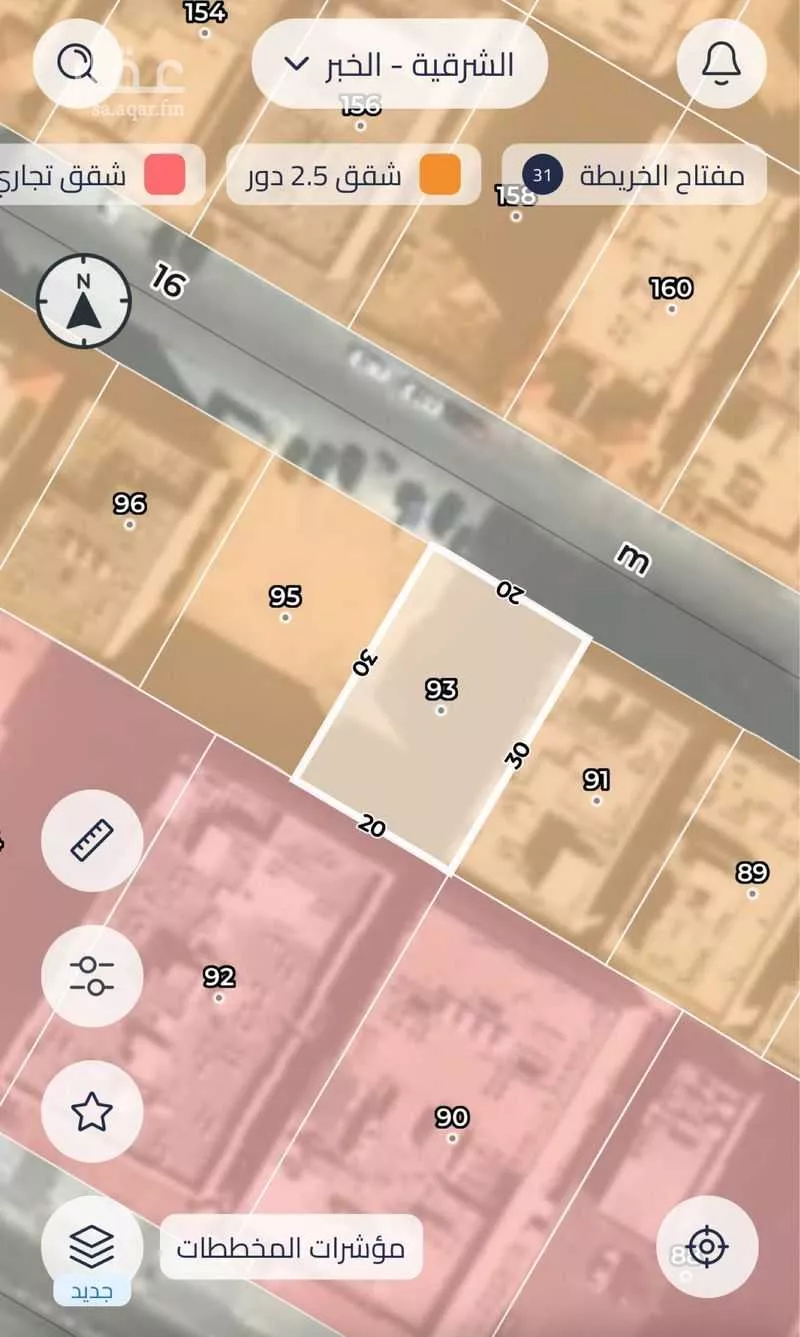The height and width of the screenshot is (1337, 800).
Task: Select the شقق 2.5 دور legend chip
Action: point(353,175)
